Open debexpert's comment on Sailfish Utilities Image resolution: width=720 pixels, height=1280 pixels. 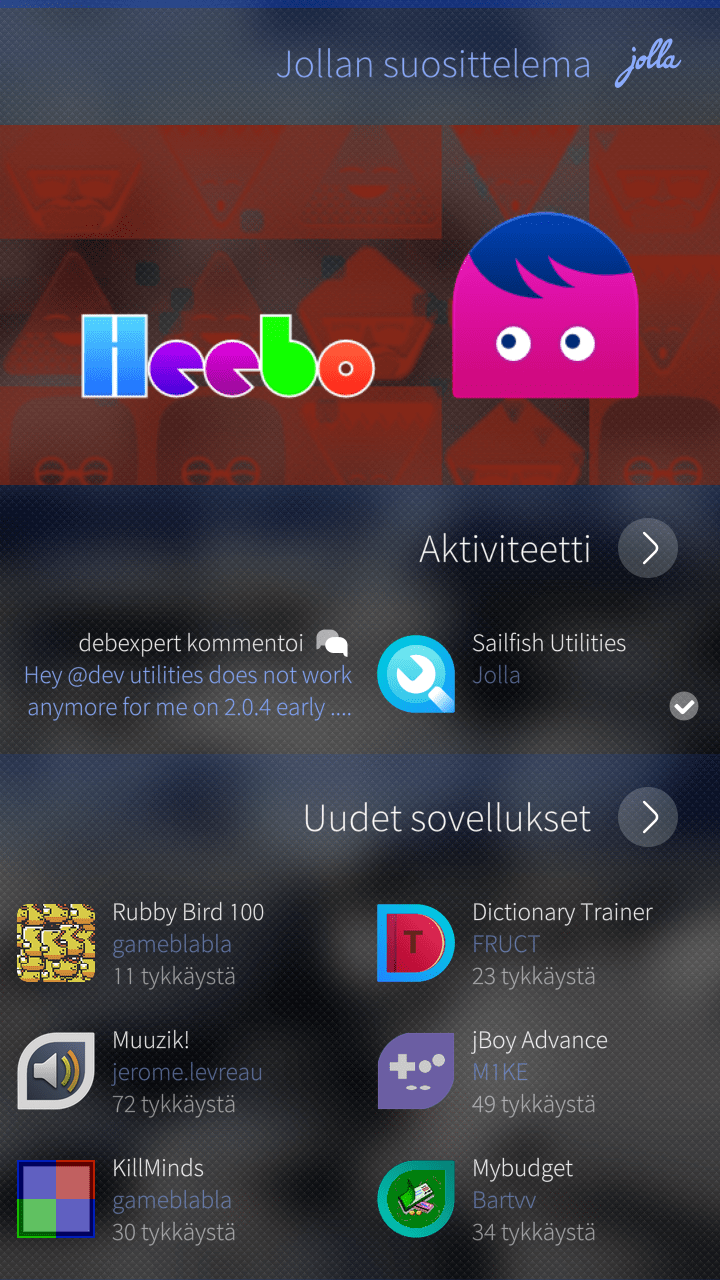190,675
